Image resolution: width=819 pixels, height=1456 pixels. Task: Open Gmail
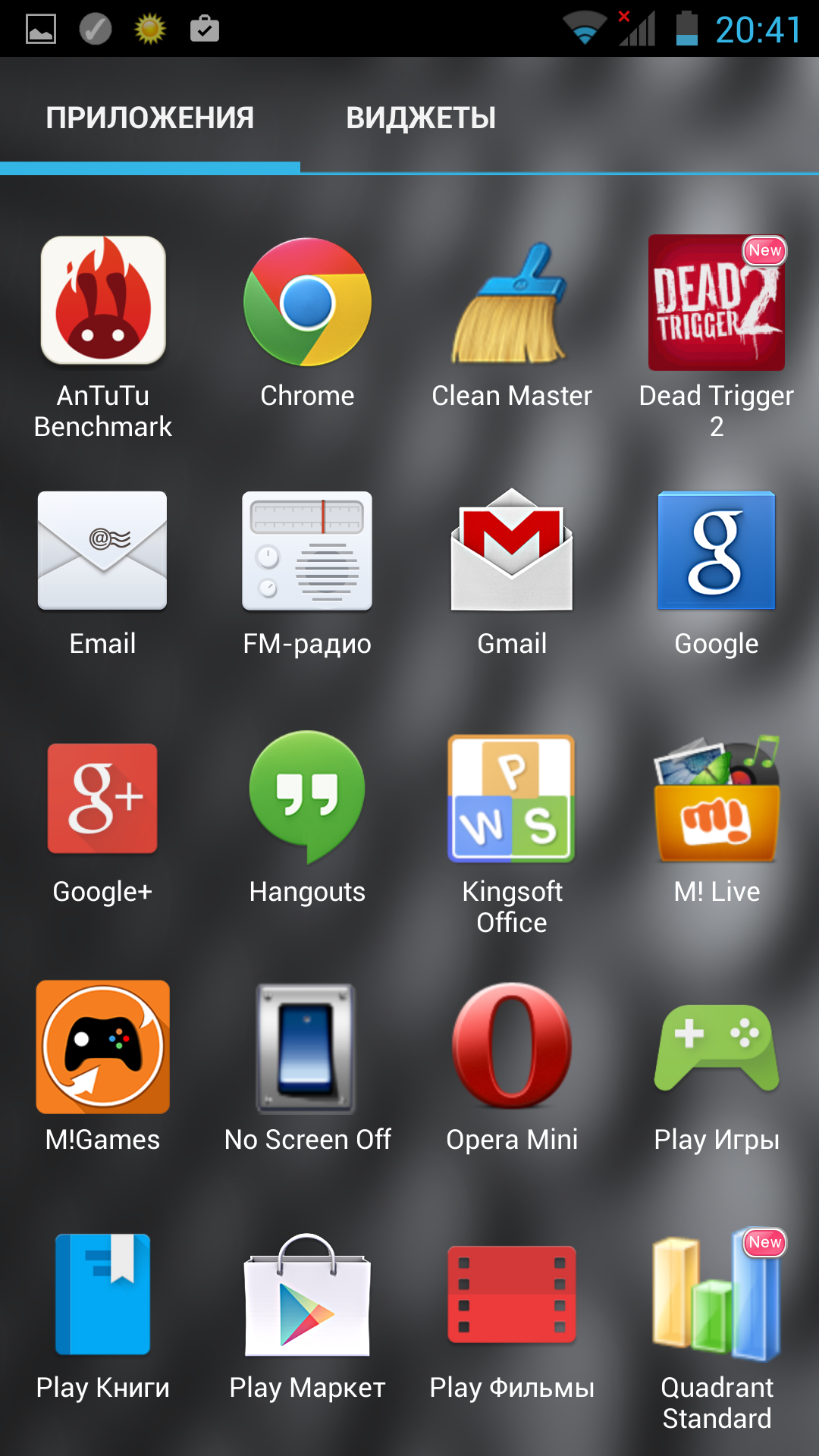tap(512, 573)
